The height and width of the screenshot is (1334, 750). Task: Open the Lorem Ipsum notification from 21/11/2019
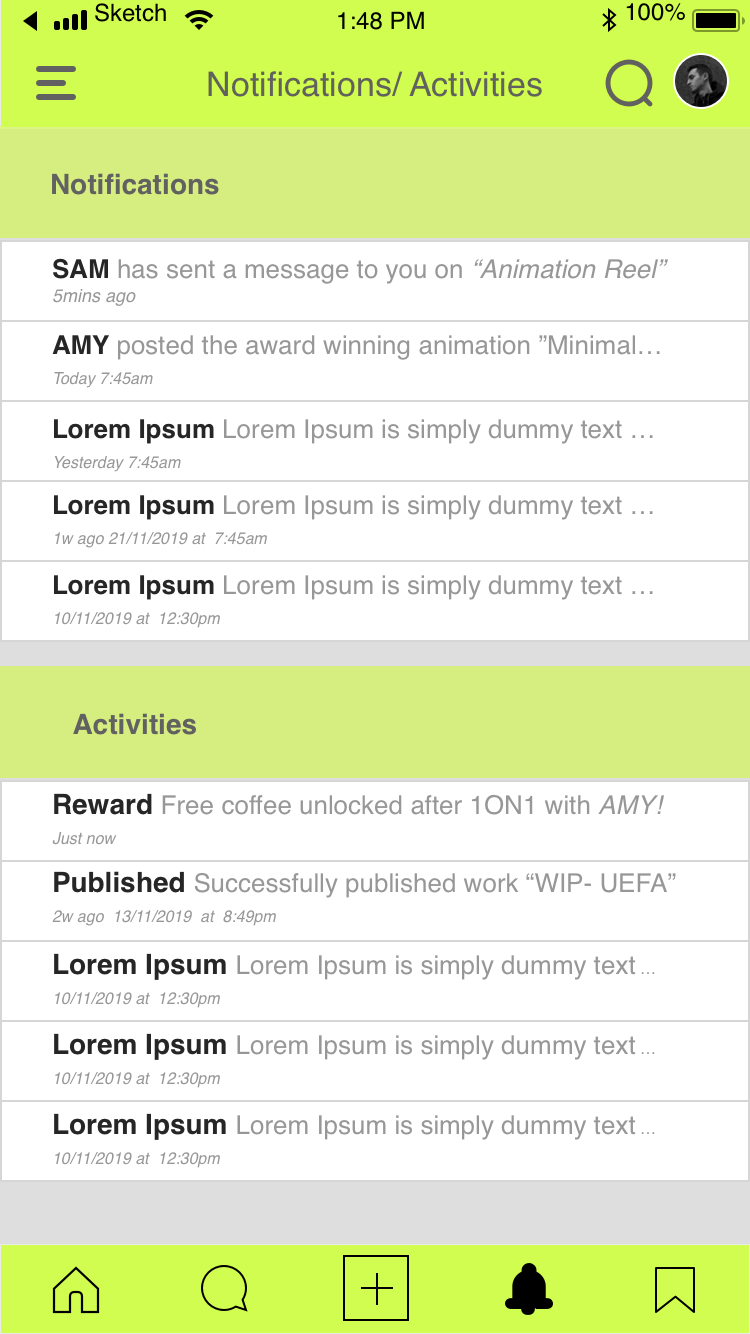(375, 521)
